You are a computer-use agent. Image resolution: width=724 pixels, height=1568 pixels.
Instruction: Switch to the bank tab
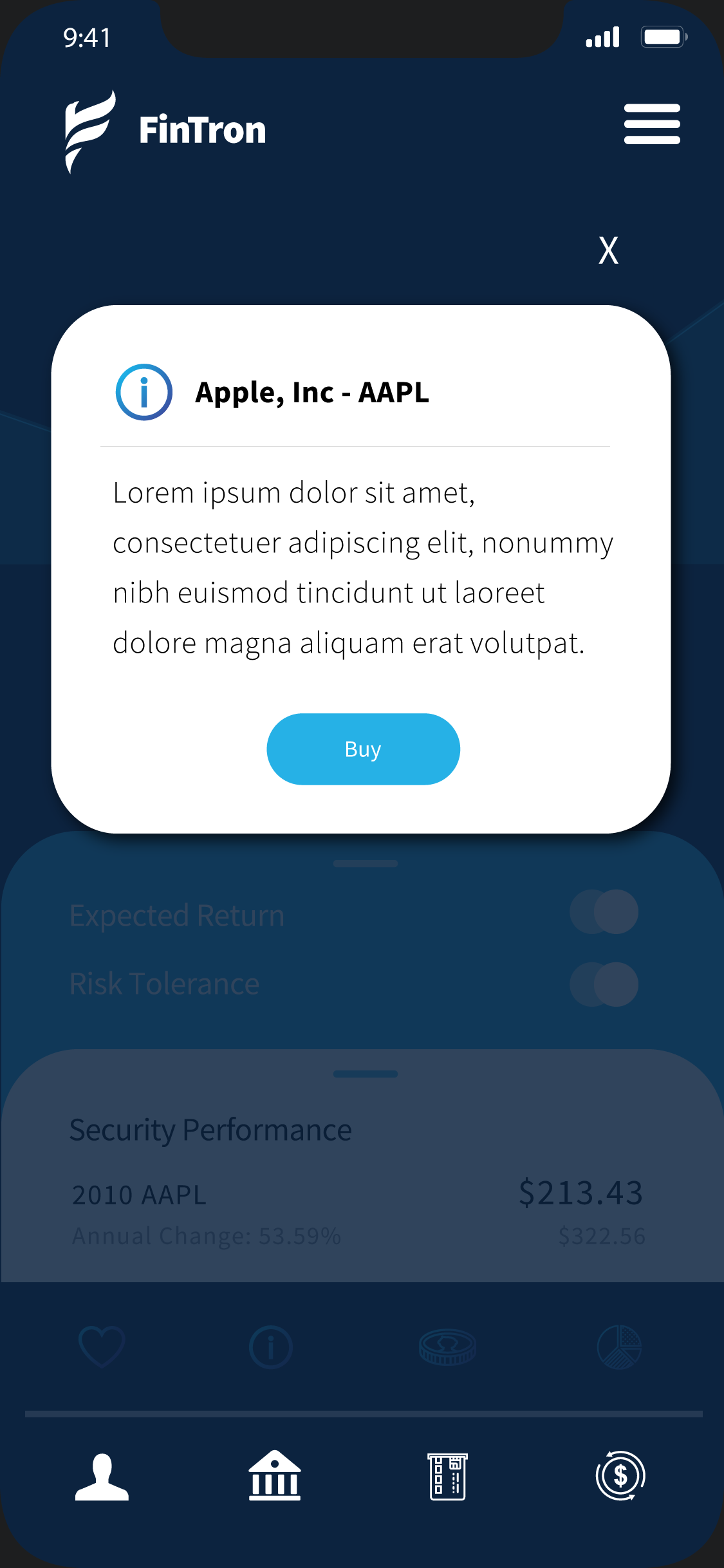pos(275,1475)
